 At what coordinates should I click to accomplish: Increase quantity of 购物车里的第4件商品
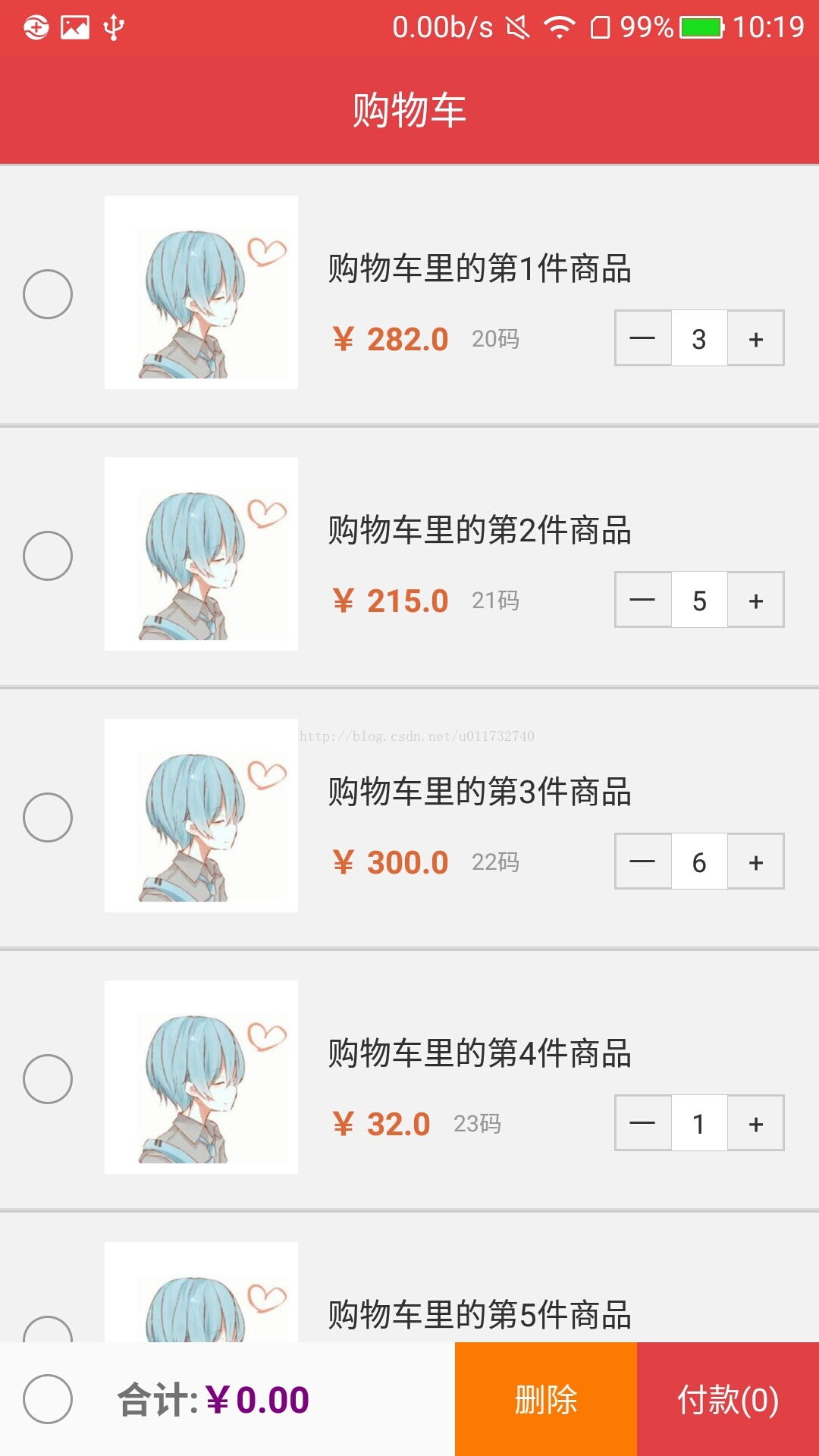756,1123
